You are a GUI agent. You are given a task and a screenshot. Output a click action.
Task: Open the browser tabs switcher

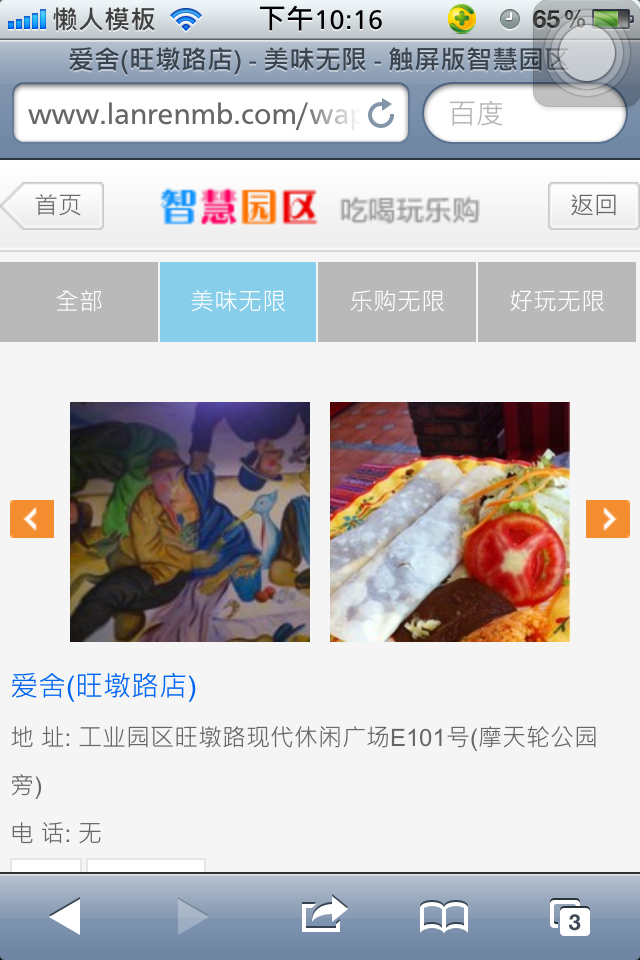(570, 916)
